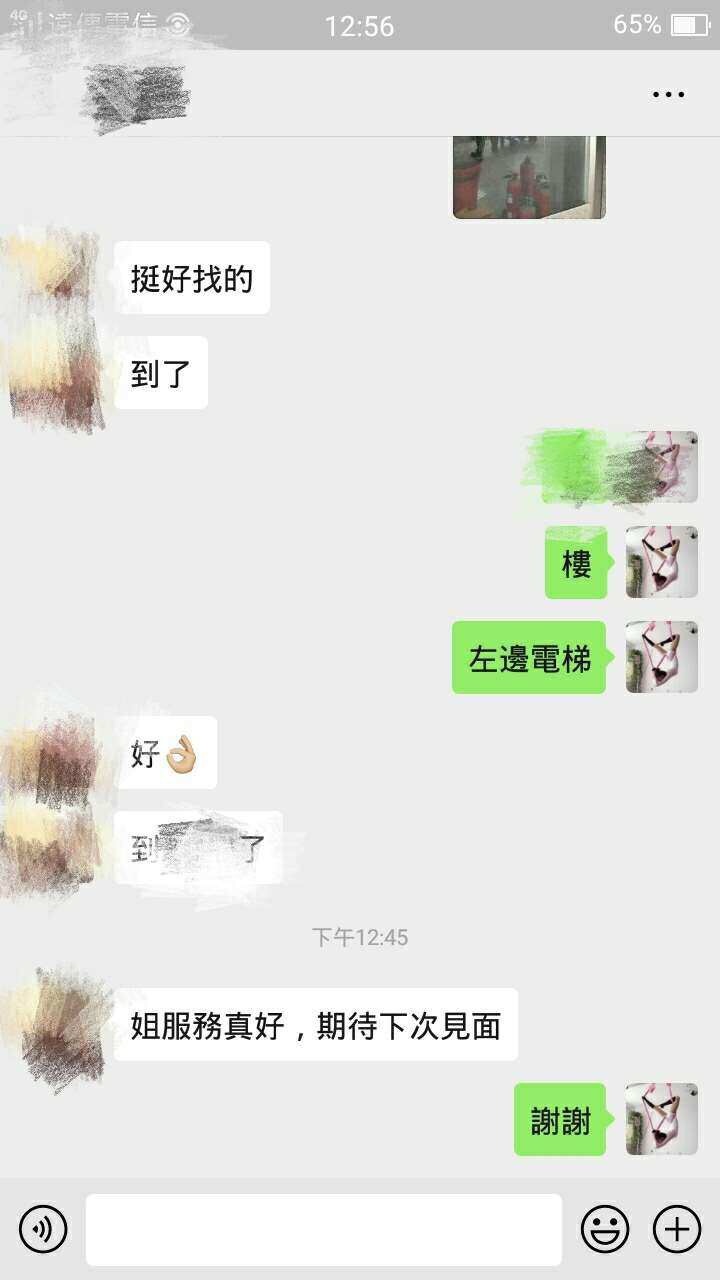Tap the chat title at the top
This screenshot has width=720, height=1280.
[140, 93]
